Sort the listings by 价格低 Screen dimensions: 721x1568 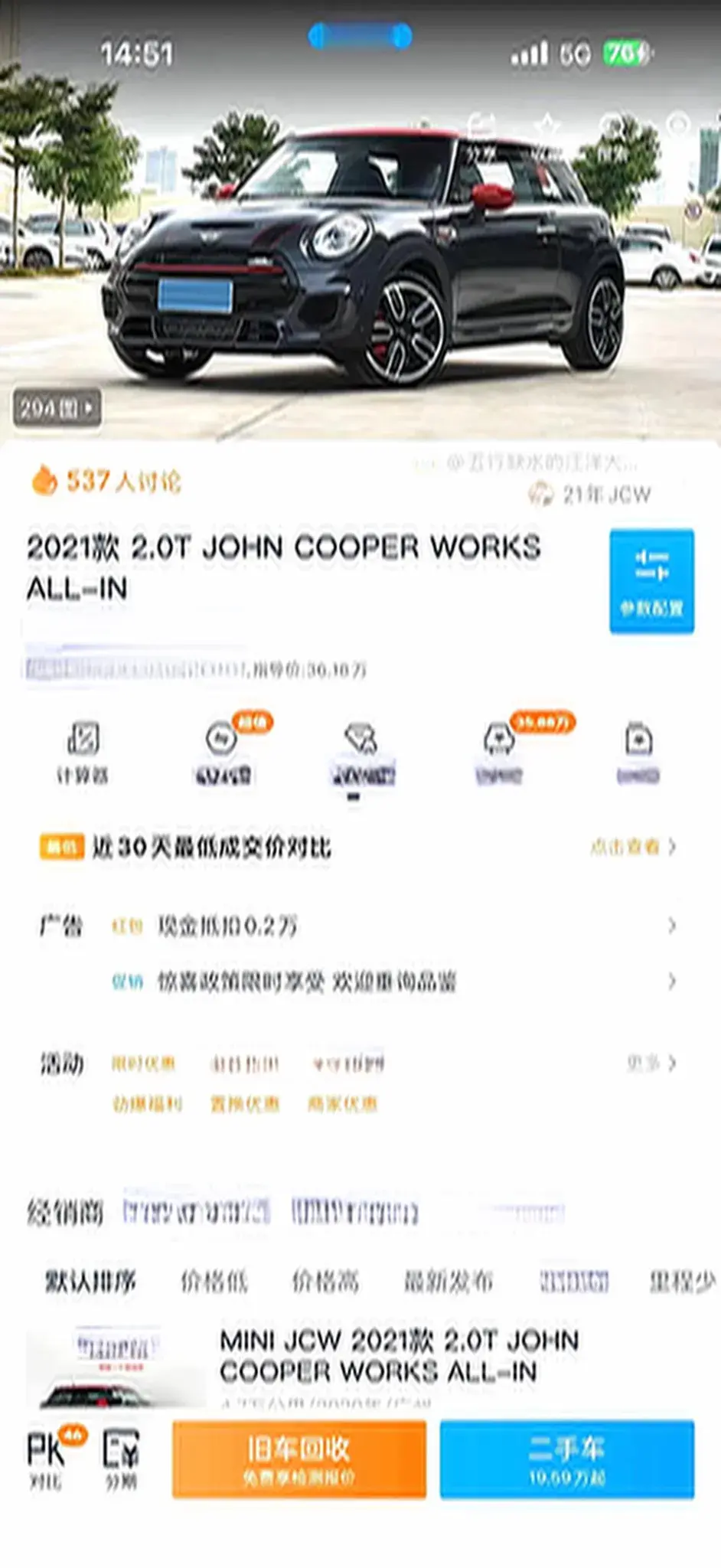pos(214,1281)
